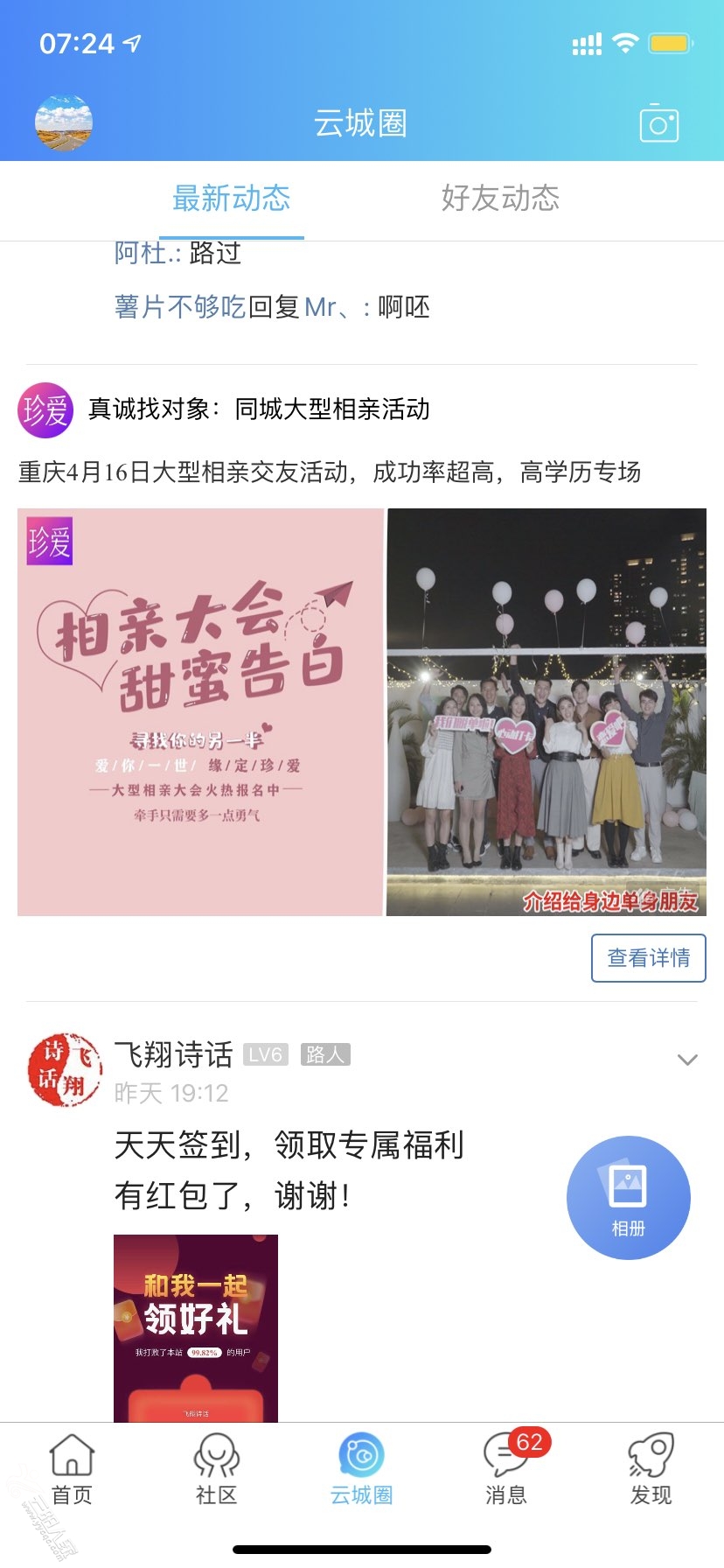Image resolution: width=724 pixels, height=1568 pixels.
Task: Tap 查看详情 for the 相亲 activity
Action: point(648,958)
